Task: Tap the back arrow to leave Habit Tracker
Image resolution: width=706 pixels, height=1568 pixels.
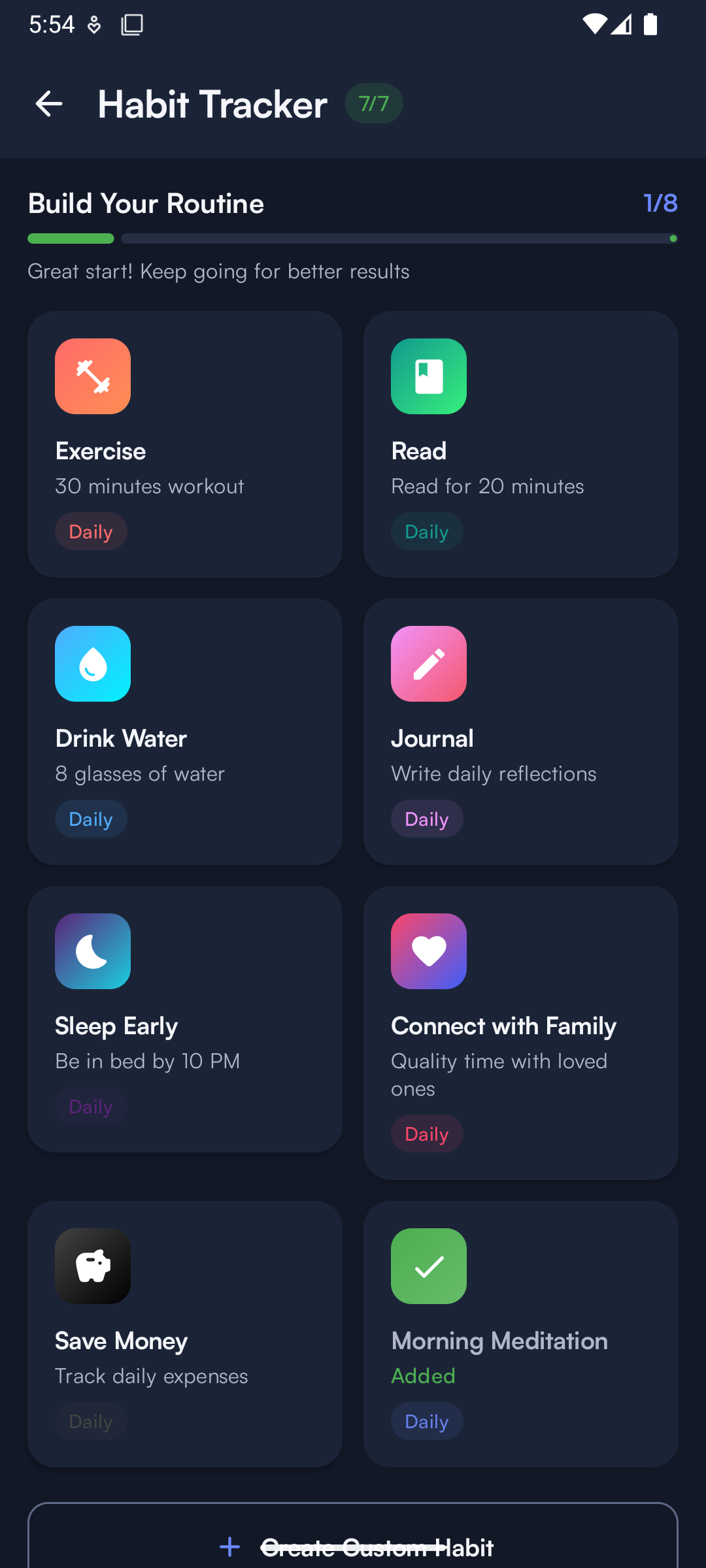Action: tap(49, 103)
